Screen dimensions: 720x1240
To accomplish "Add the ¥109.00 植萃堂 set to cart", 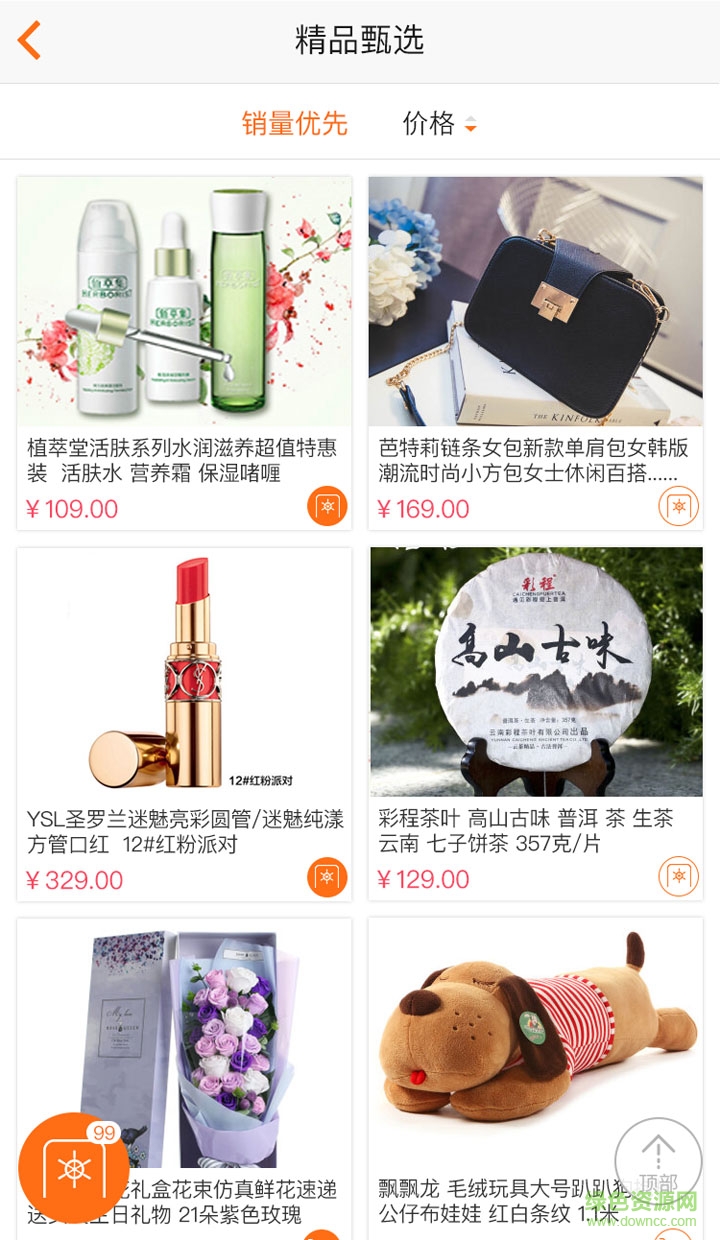I will (x=327, y=507).
